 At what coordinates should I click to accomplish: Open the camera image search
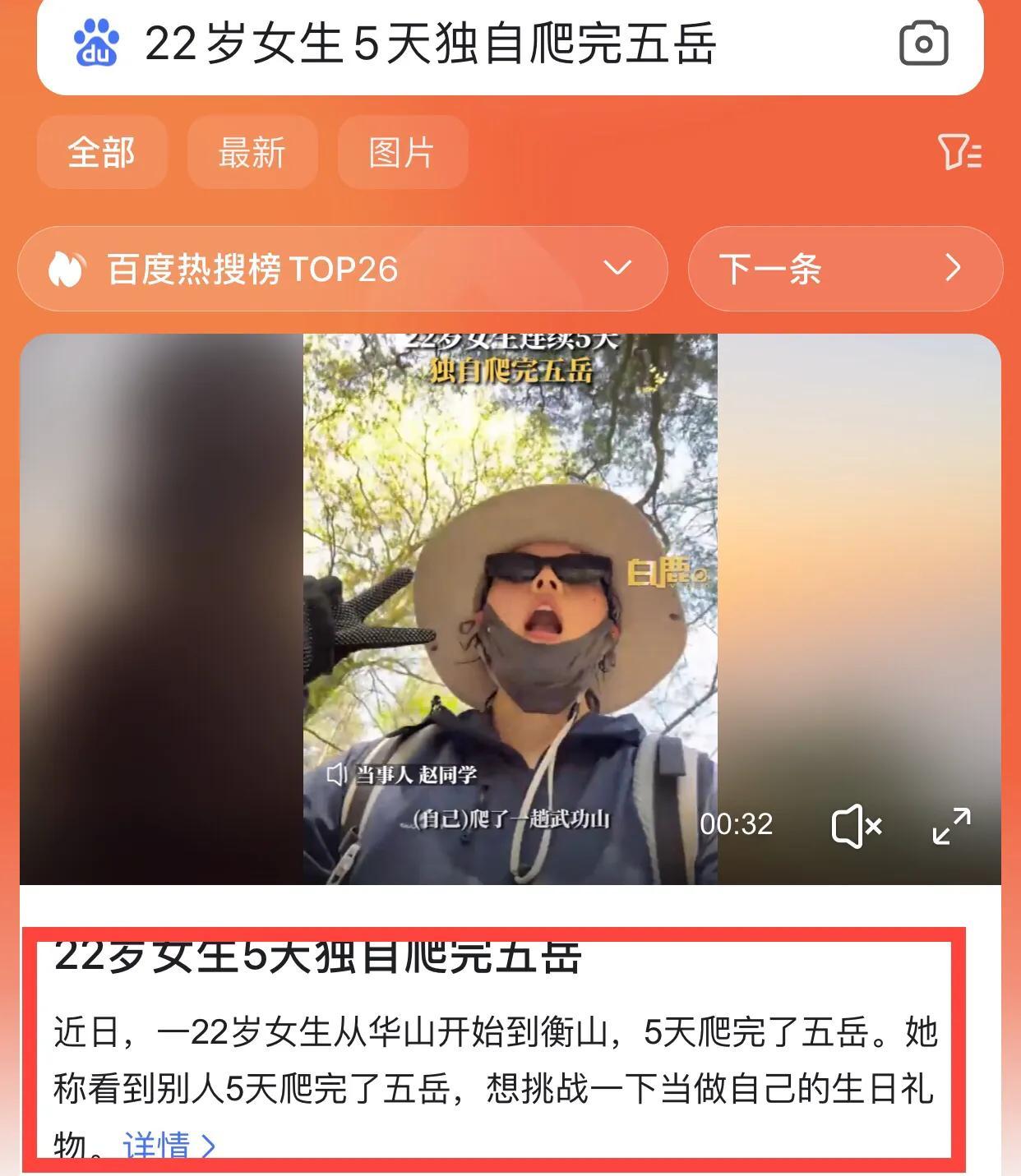(923, 44)
